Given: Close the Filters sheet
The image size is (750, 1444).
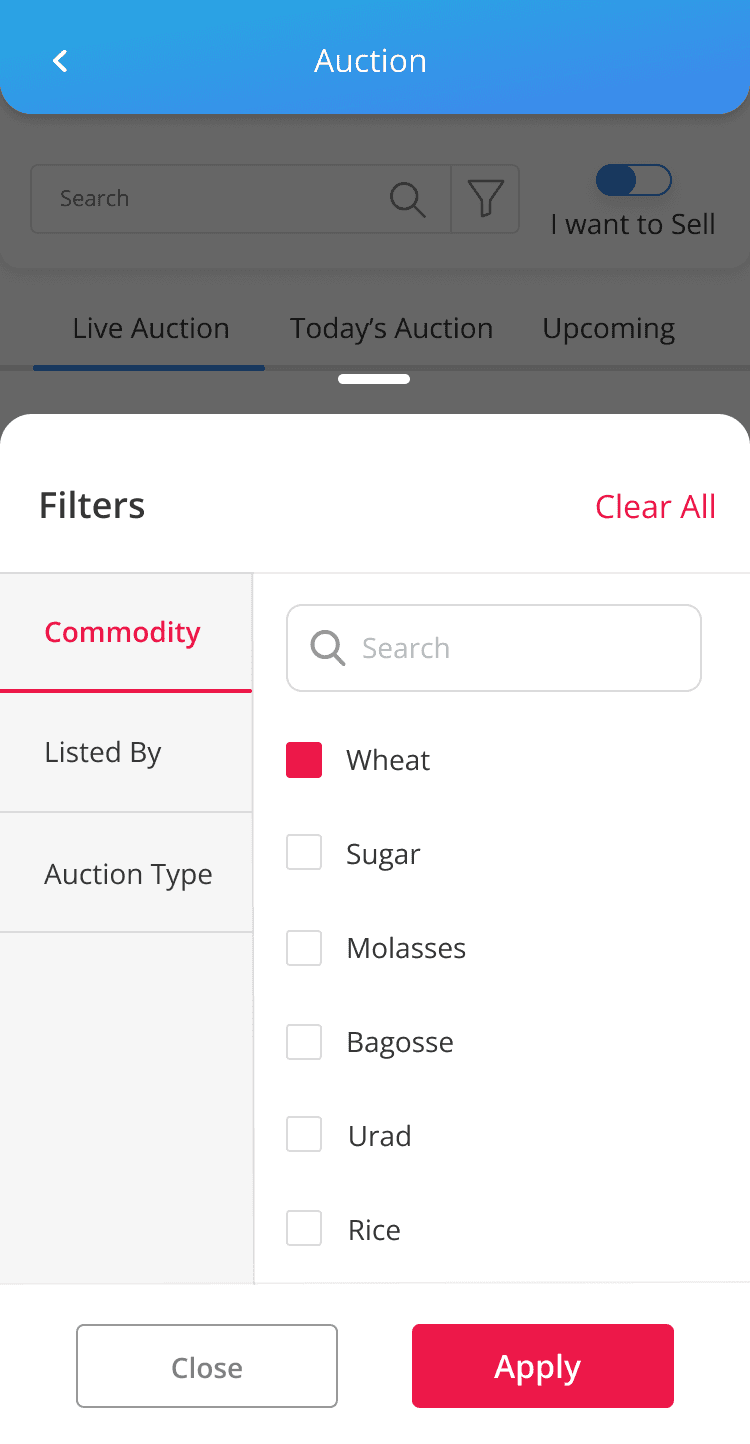Looking at the screenshot, I should tap(207, 1366).
